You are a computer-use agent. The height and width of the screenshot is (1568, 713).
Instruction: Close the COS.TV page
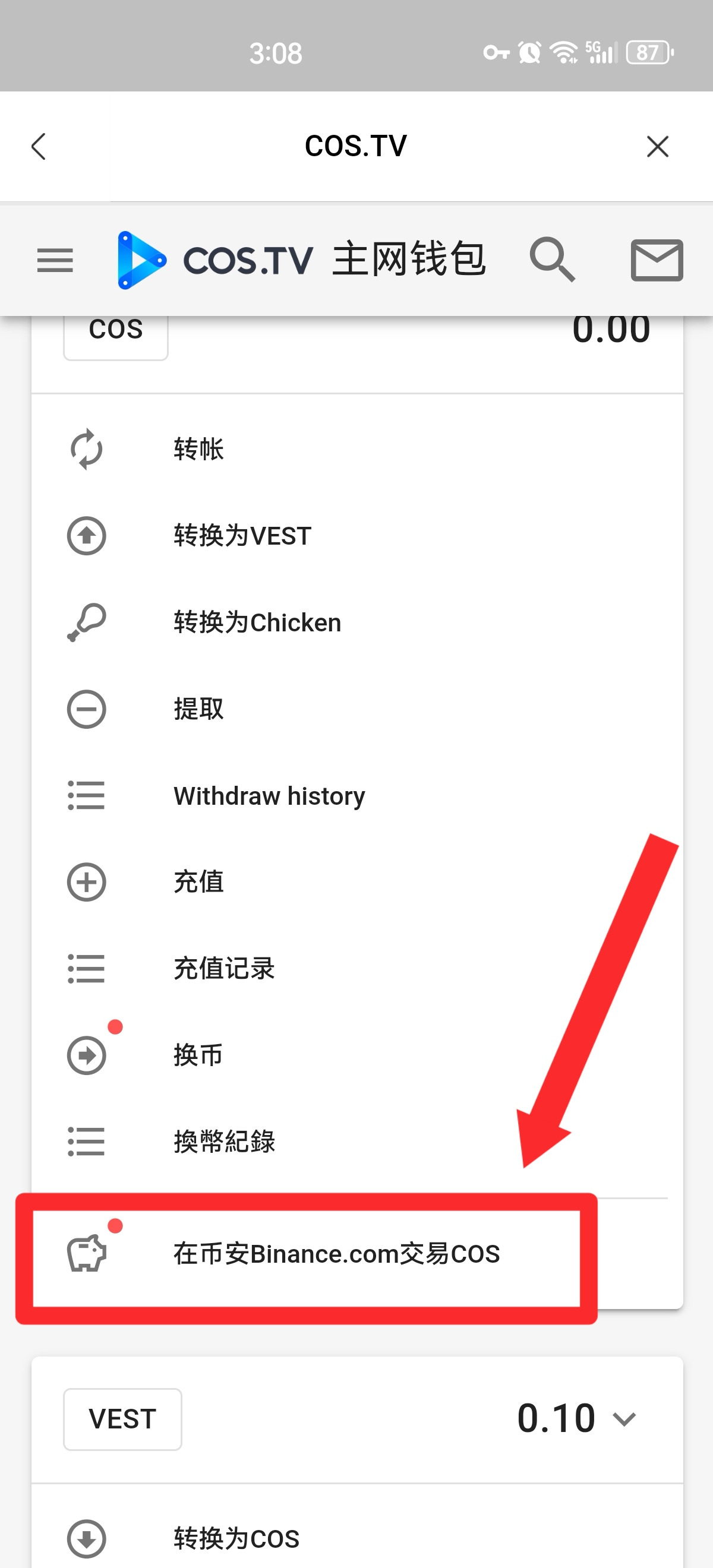[x=658, y=146]
